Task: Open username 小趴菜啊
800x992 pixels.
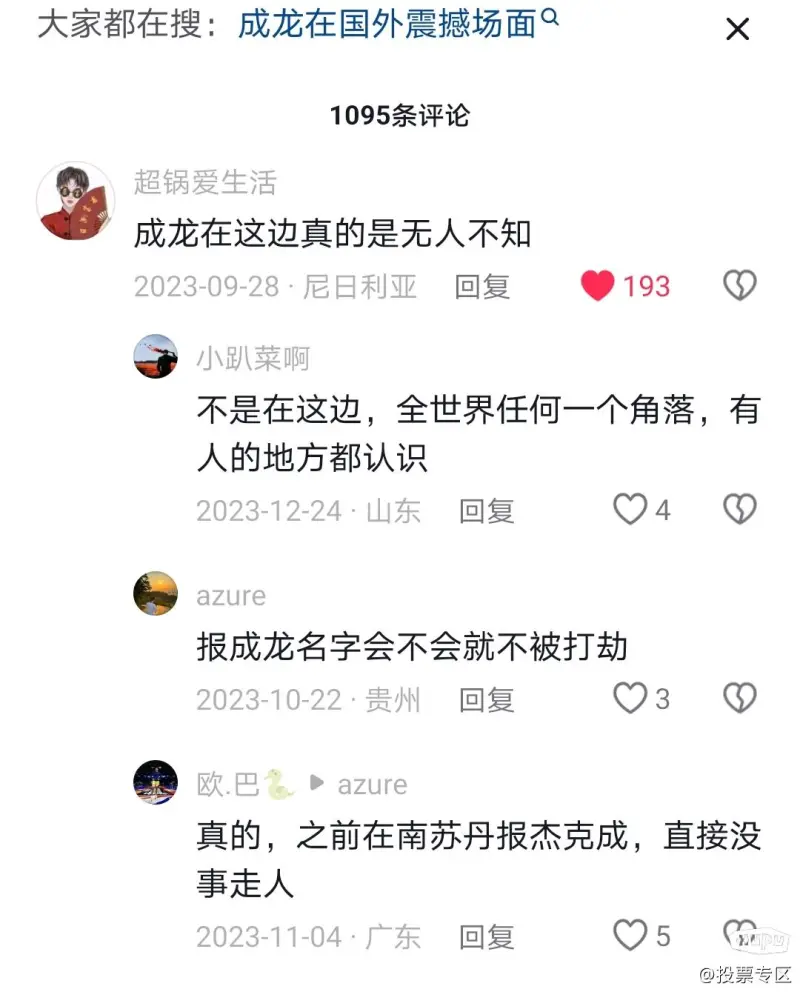Action: (253, 358)
